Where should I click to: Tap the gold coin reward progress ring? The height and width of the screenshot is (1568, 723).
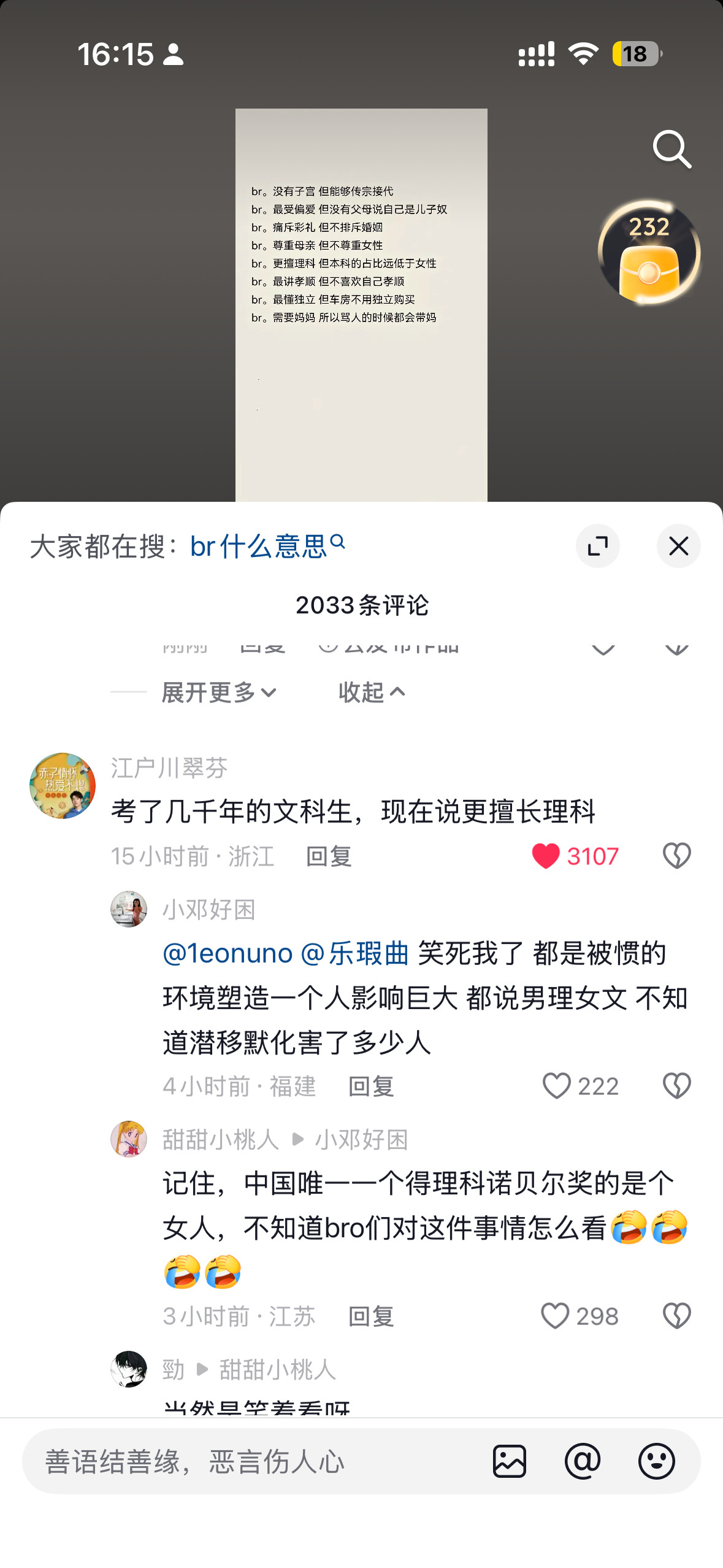point(646,254)
